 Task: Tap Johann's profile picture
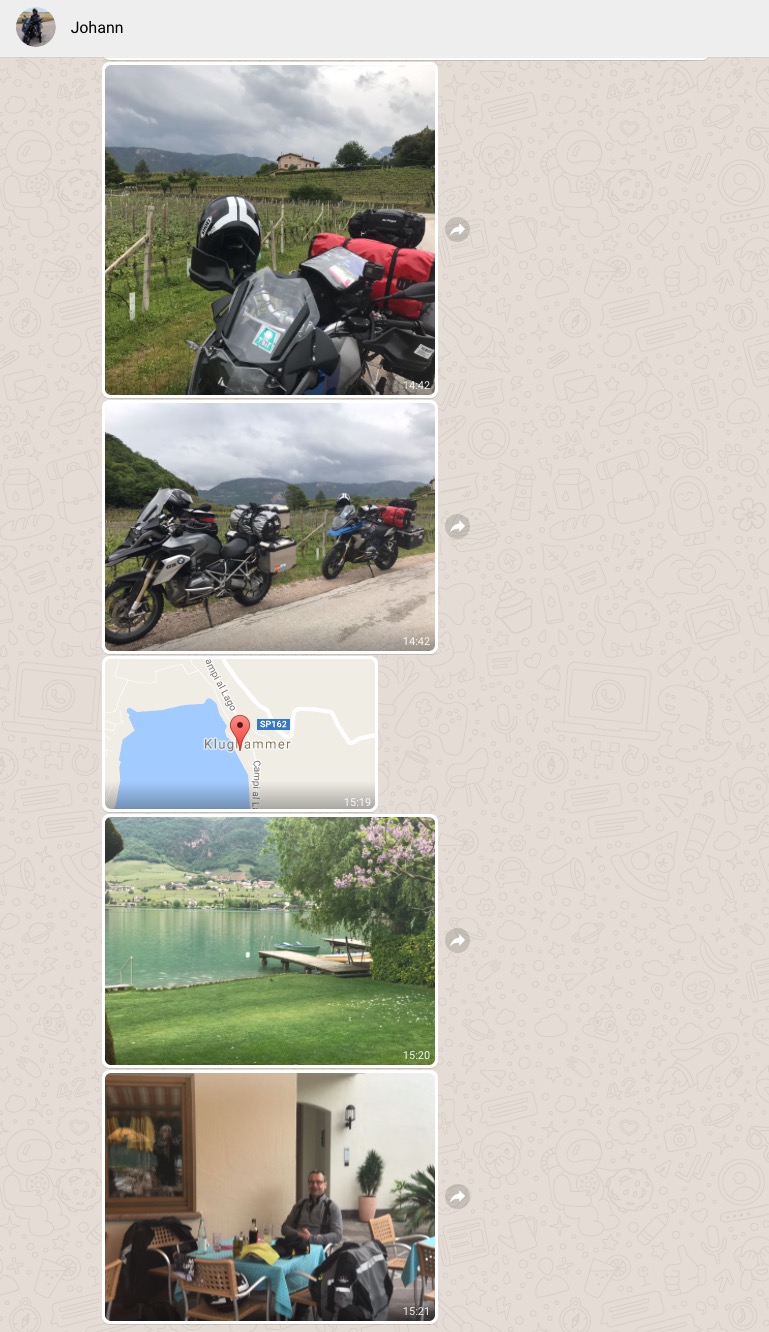coord(35,28)
